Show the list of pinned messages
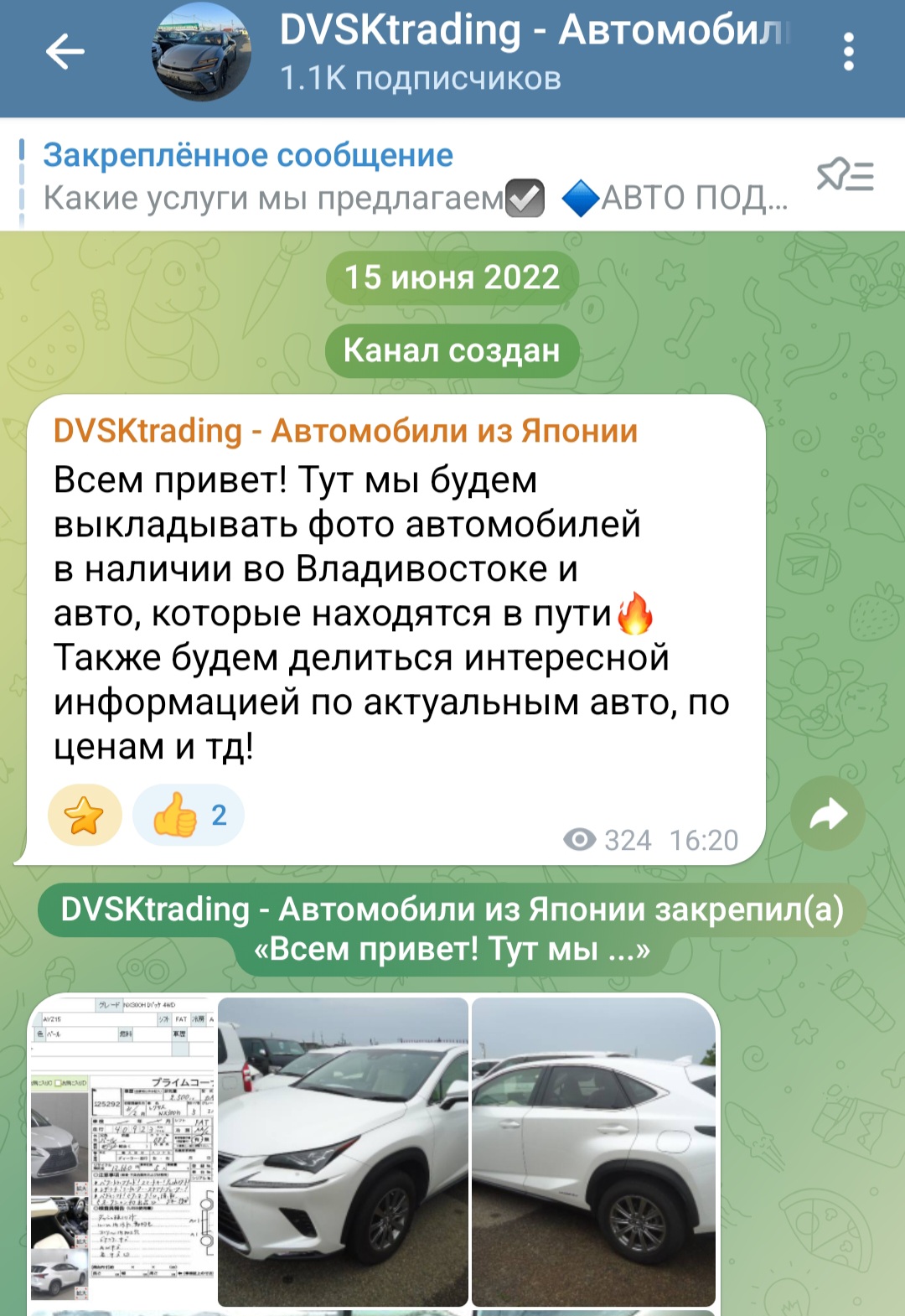This screenshot has height=1316, width=905. click(x=845, y=176)
